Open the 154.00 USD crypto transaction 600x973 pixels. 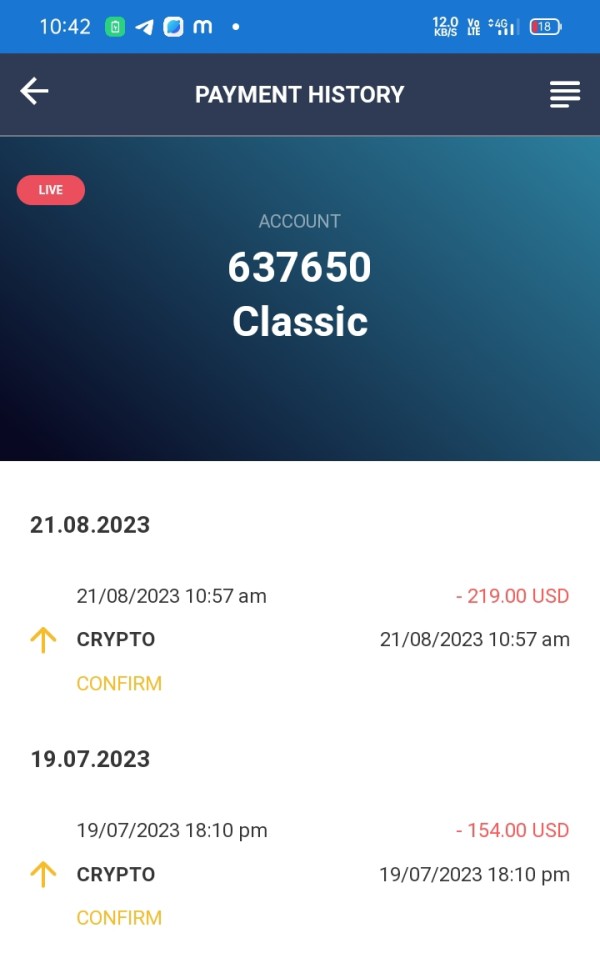(300, 874)
